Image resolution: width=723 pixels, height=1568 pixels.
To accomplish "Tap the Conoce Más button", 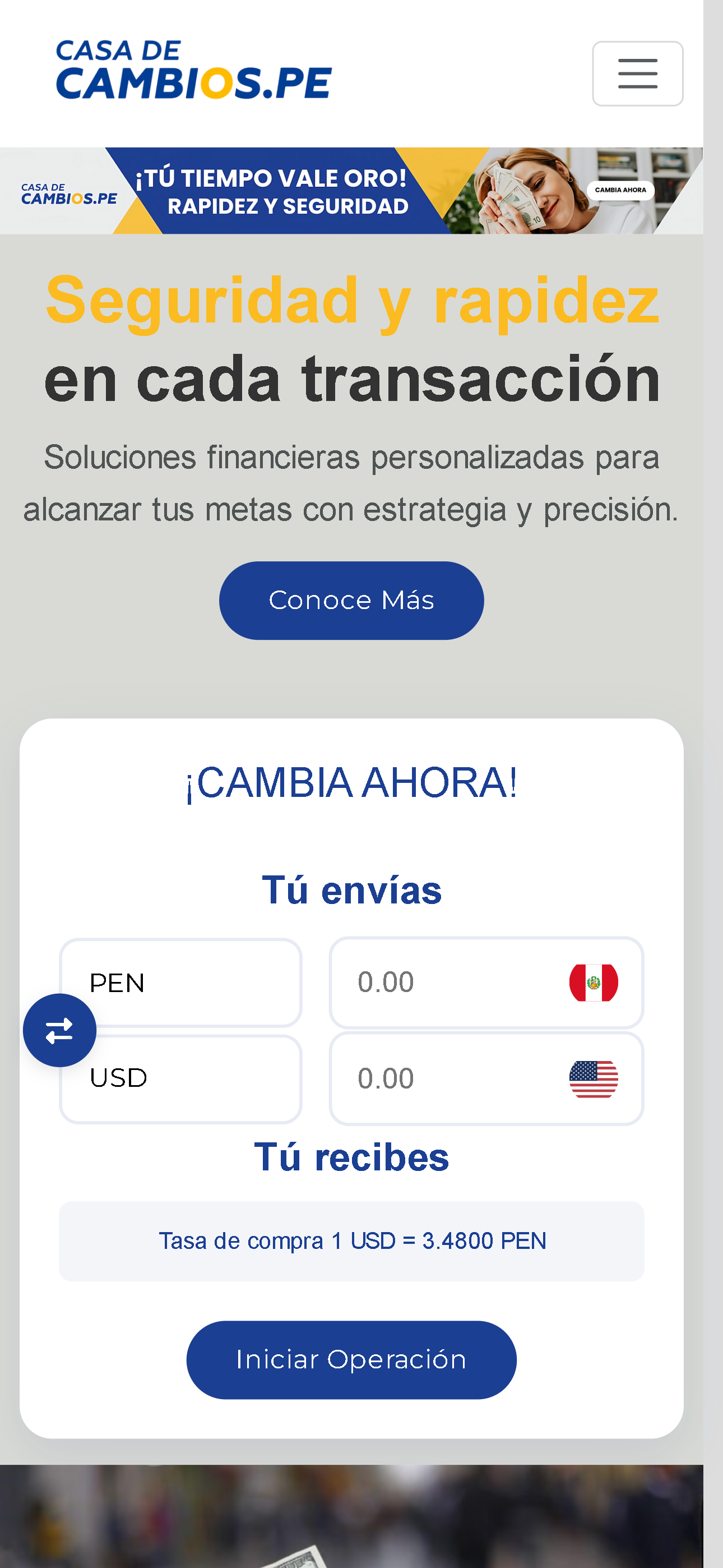I will click(x=351, y=600).
